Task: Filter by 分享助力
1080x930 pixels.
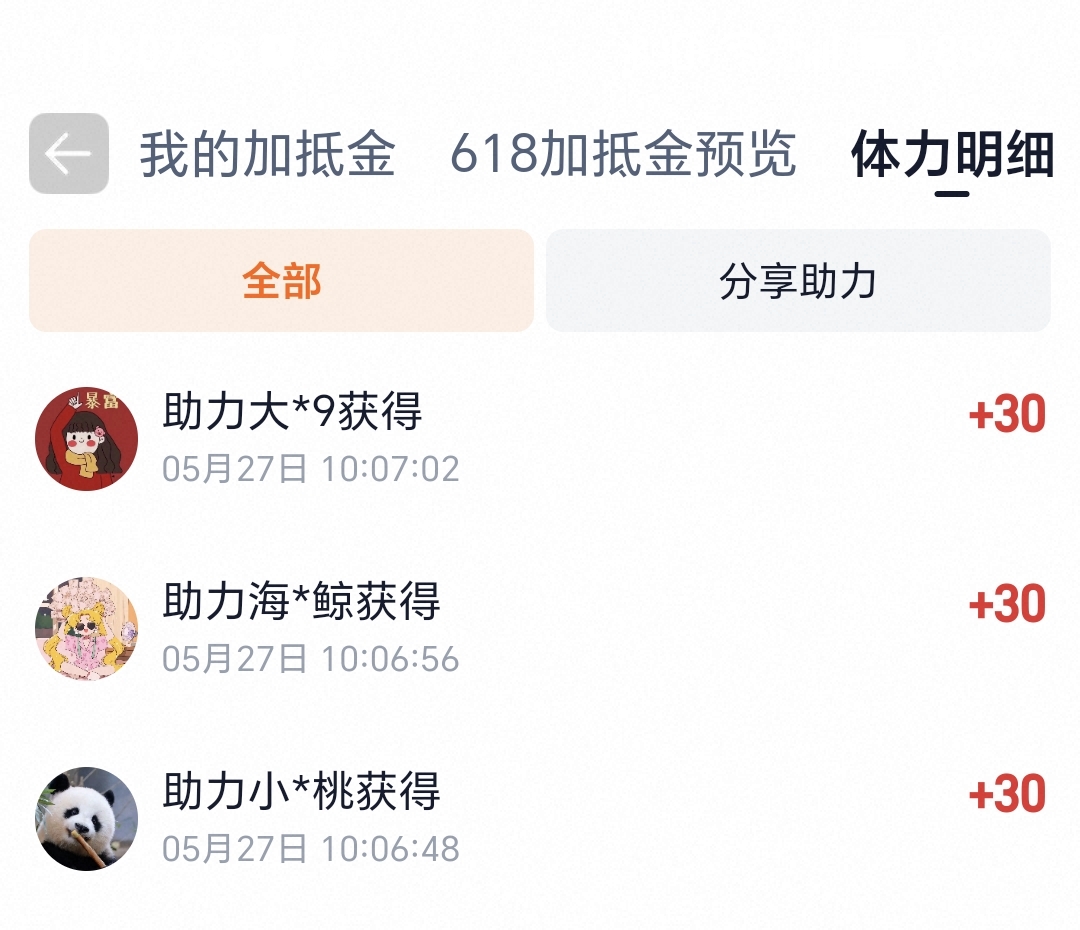Action: [798, 280]
